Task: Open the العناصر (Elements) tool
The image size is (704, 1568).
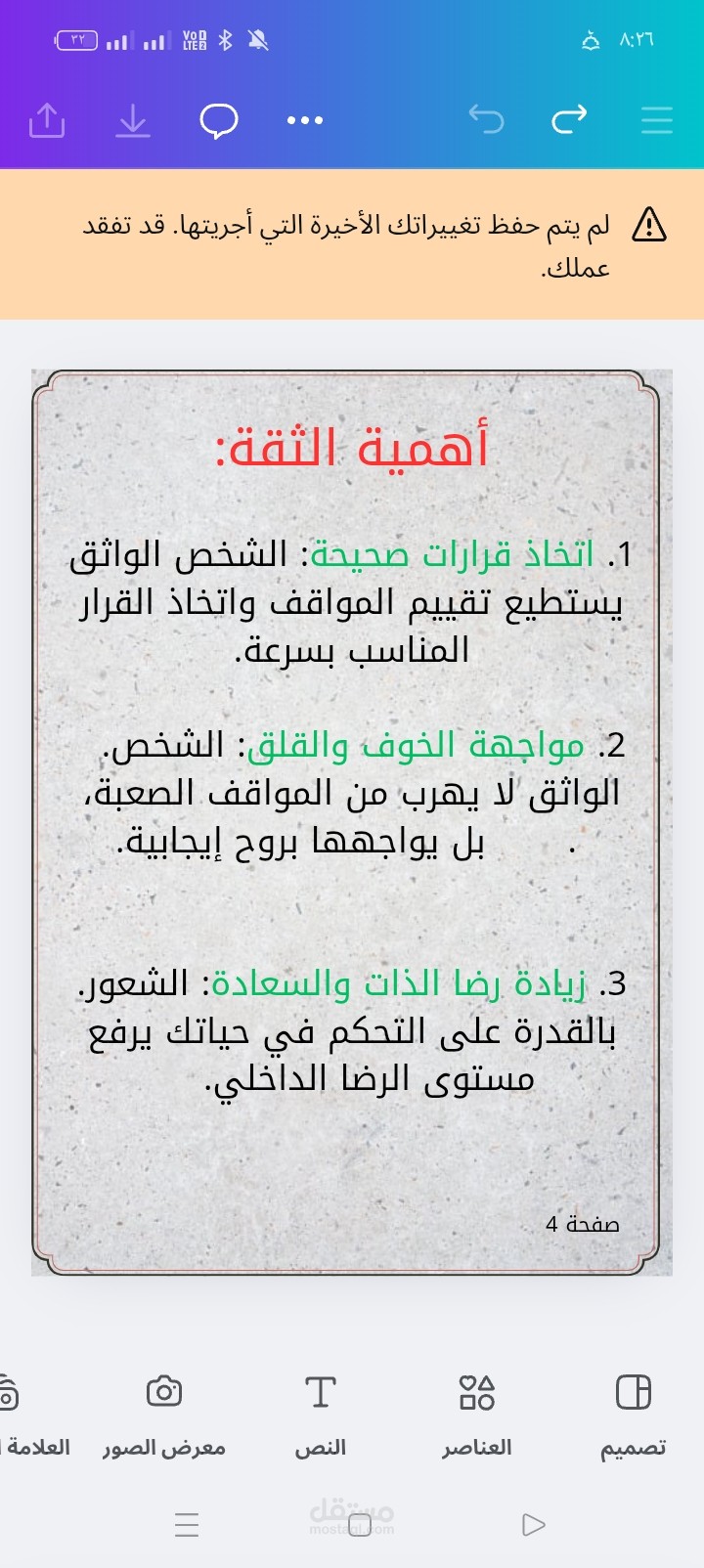Action: 477,1414
